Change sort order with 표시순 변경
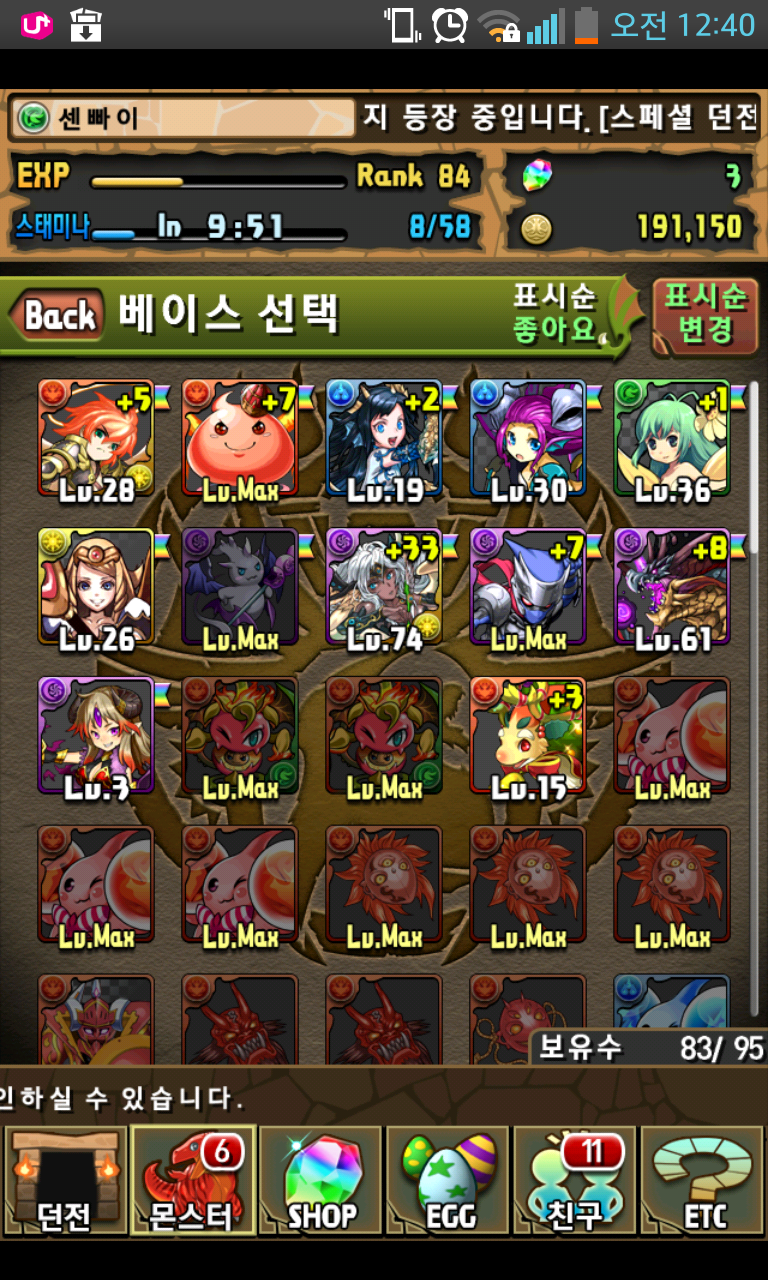Viewport: 768px width, 1280px height. pyautogui.click(x=705, y=312)
